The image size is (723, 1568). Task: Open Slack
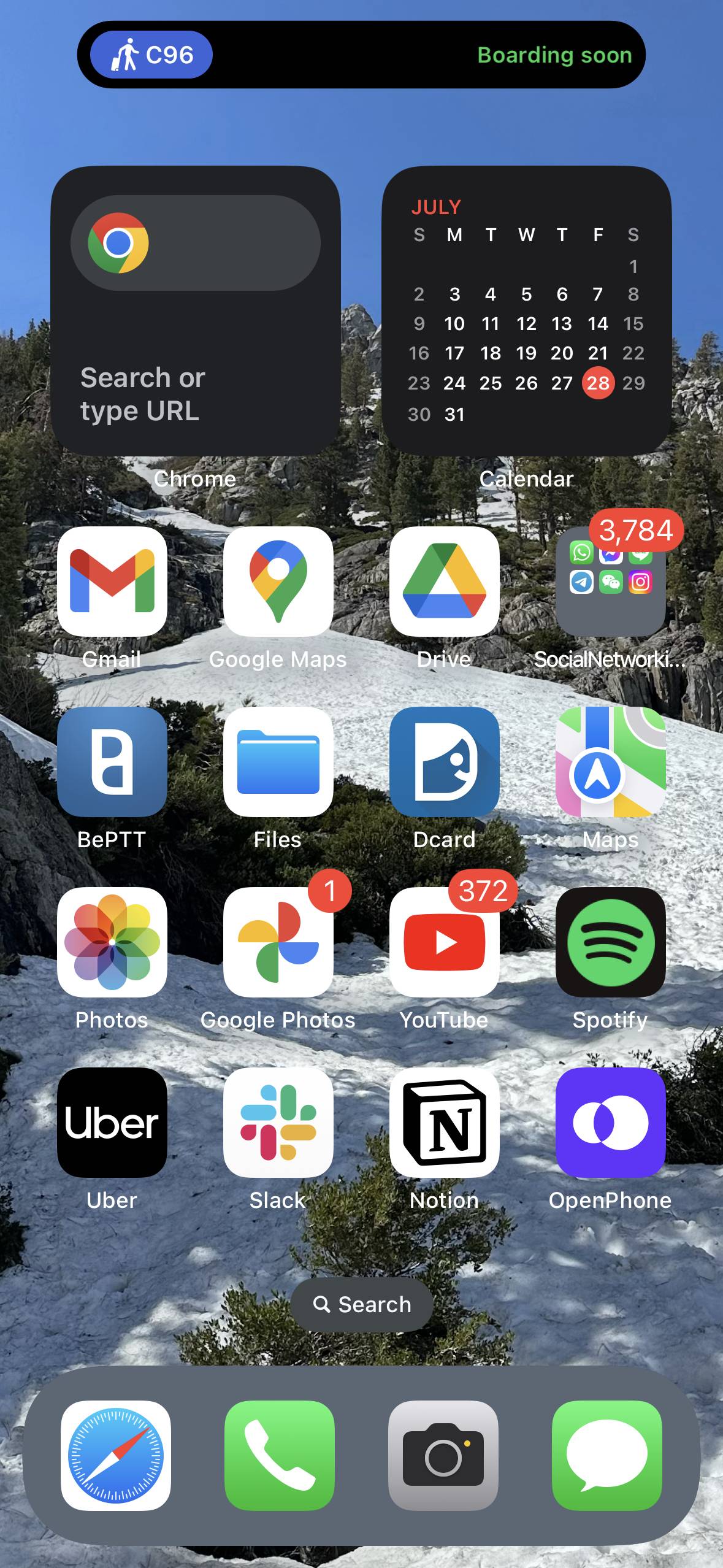[278, 1122]
